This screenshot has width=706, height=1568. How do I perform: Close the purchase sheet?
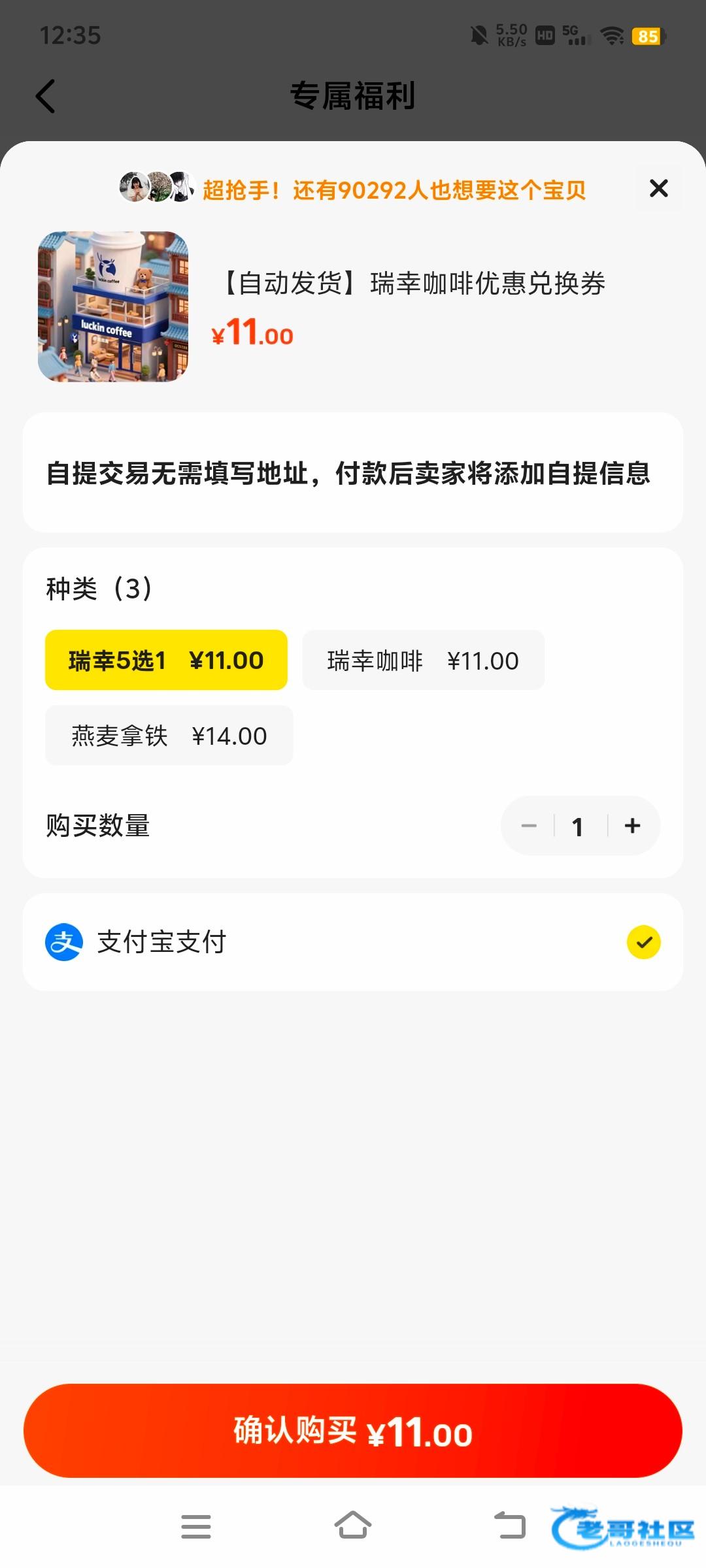coord(658,189)
